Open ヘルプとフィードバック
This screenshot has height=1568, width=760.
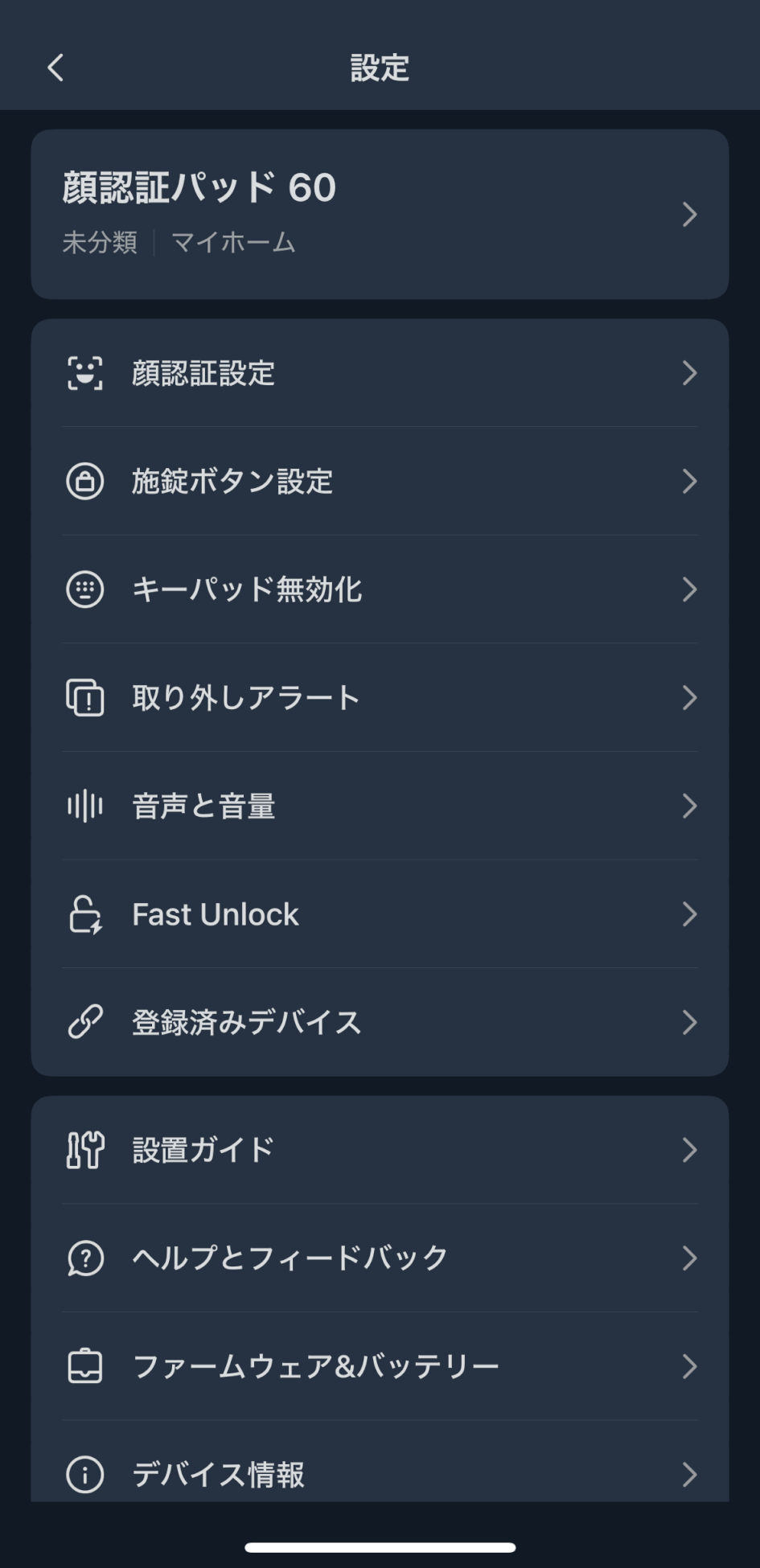(380, 1258)
